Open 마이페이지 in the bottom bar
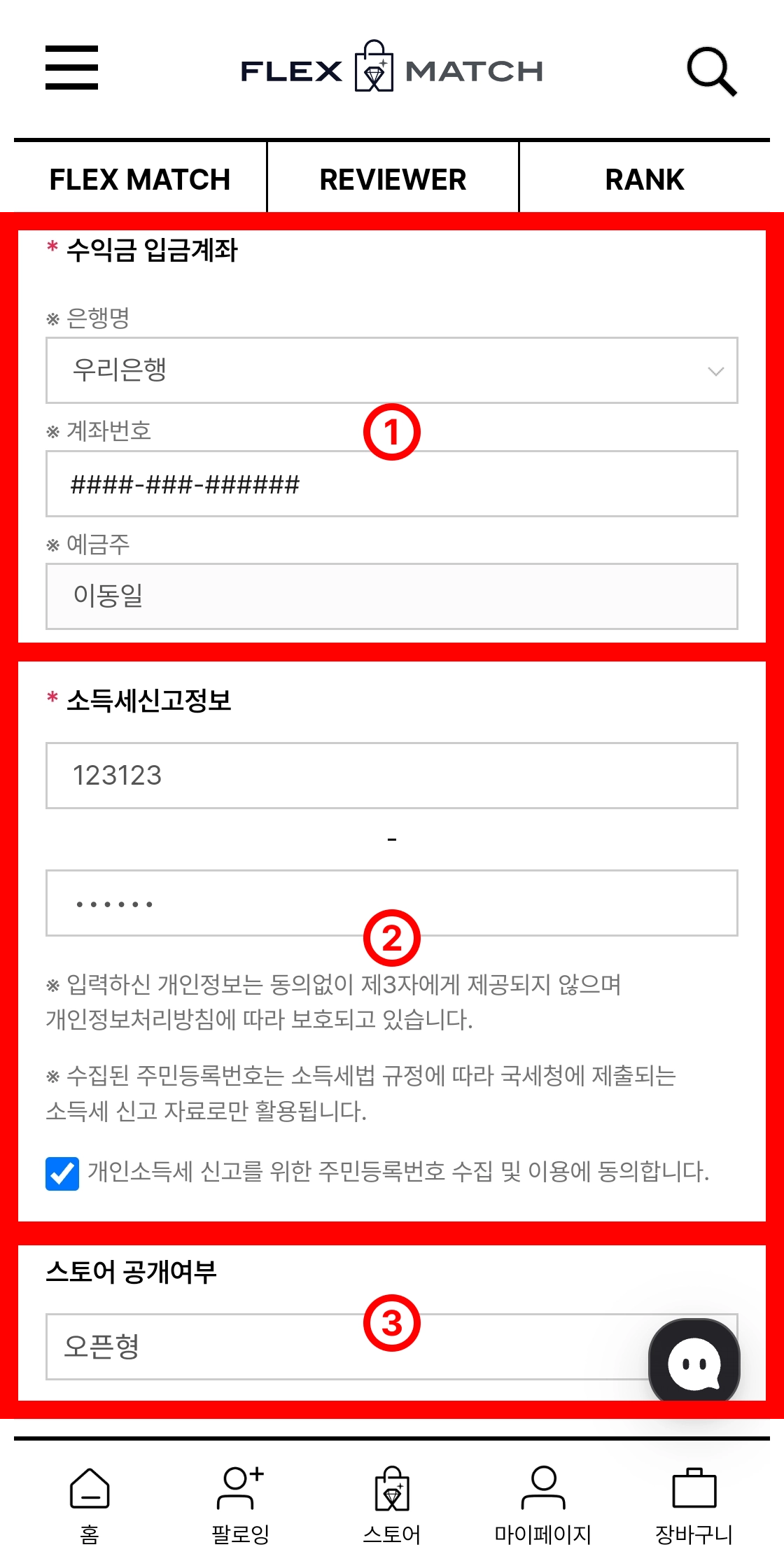The image size is (784, 1554). tap(542, 1505)
